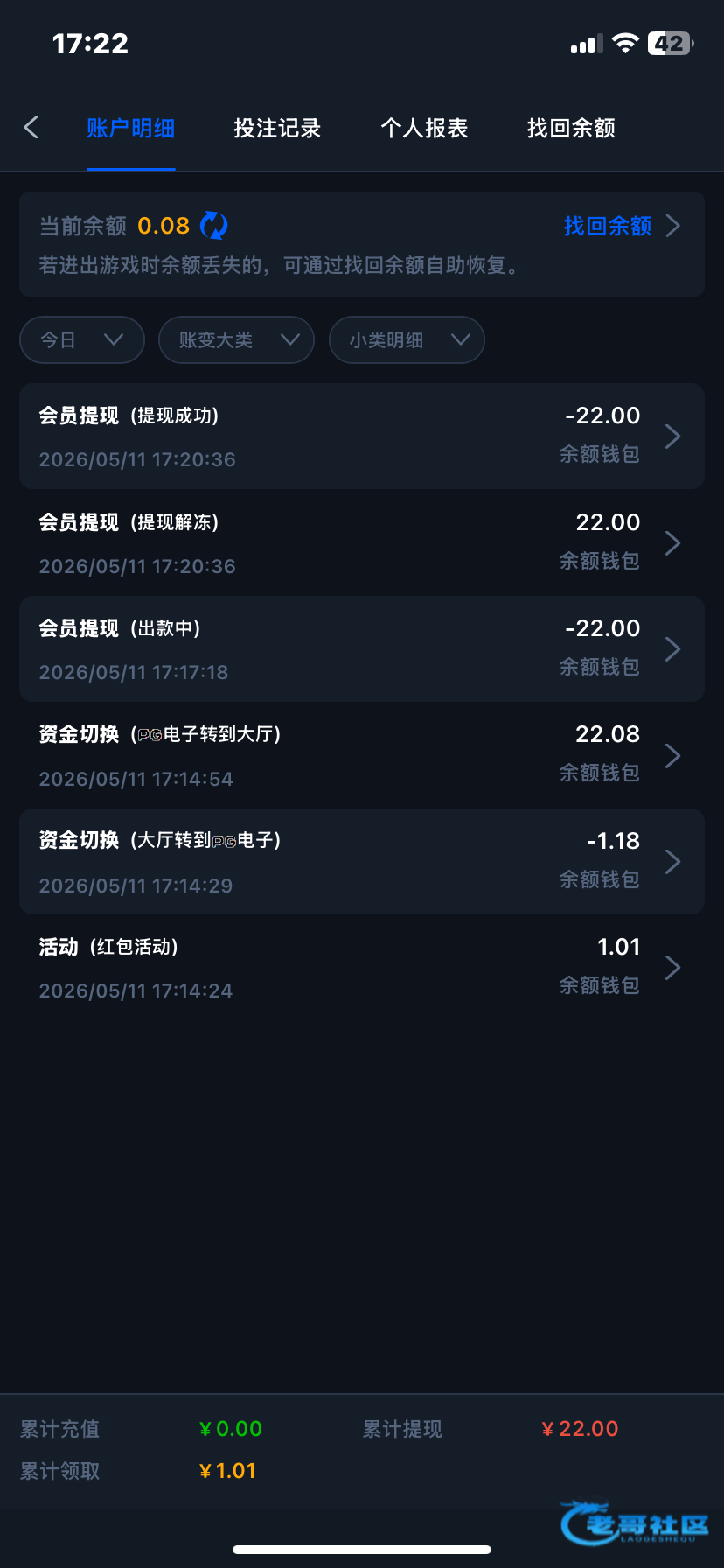Open the 今日 date dropdown
This screenshot has height=1568, width=724.
82,339
